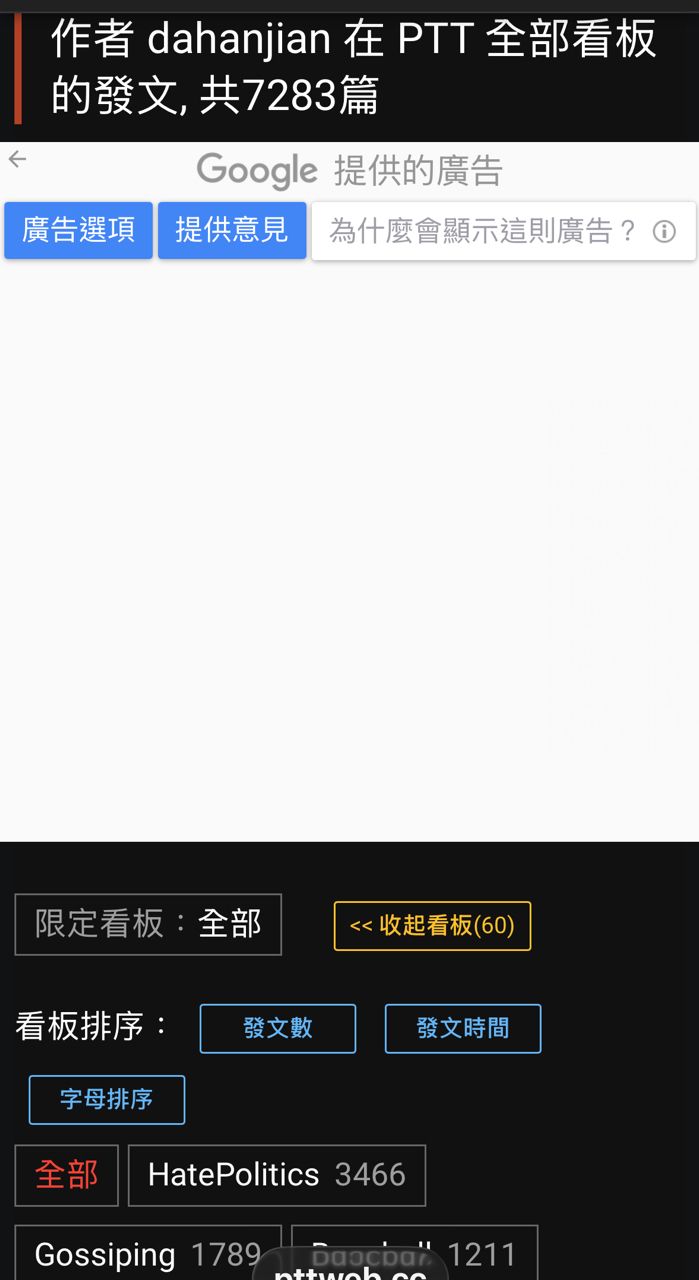Collapse the board list with 收起看板(60)
699x1280 pixels.
[x=432, y=926]
